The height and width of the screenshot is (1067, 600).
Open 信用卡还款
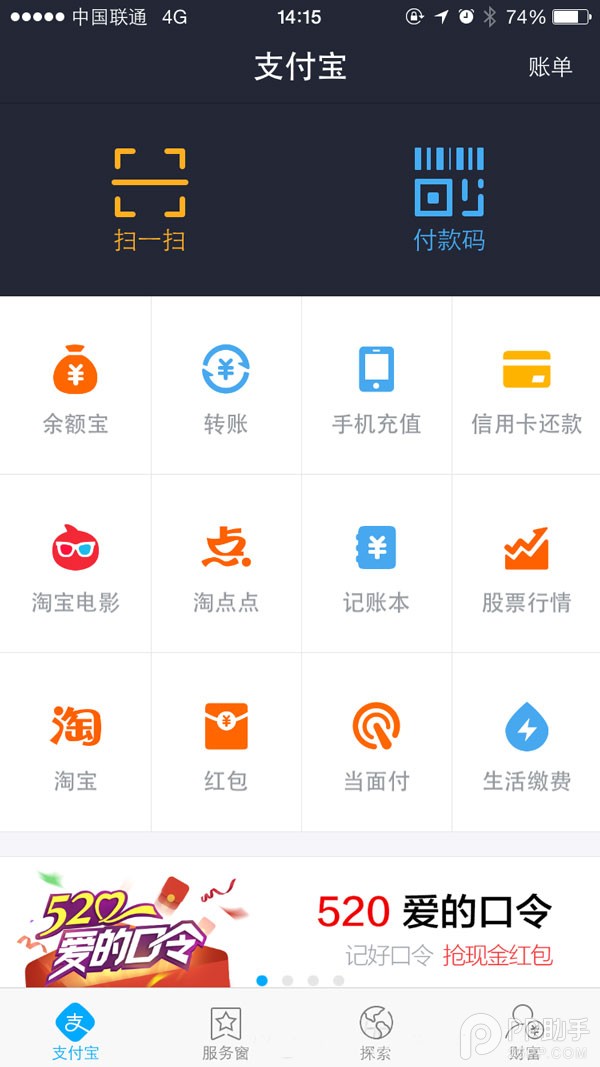[x=527, y=386]
